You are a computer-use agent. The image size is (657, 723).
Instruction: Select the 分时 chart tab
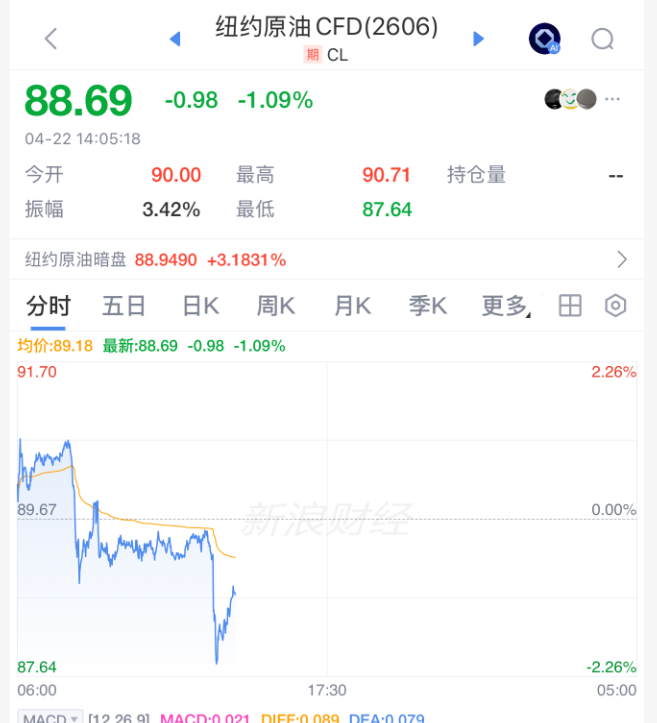(48, 306)
